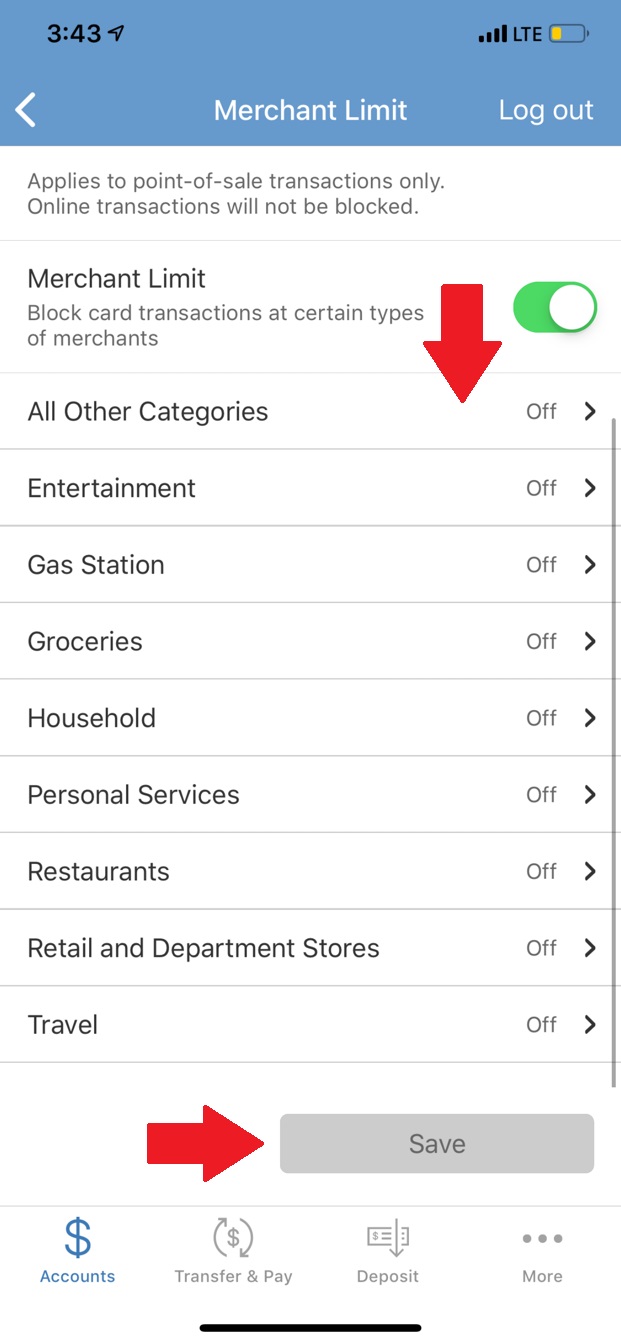Show the More tab options

coord(542,1251)
